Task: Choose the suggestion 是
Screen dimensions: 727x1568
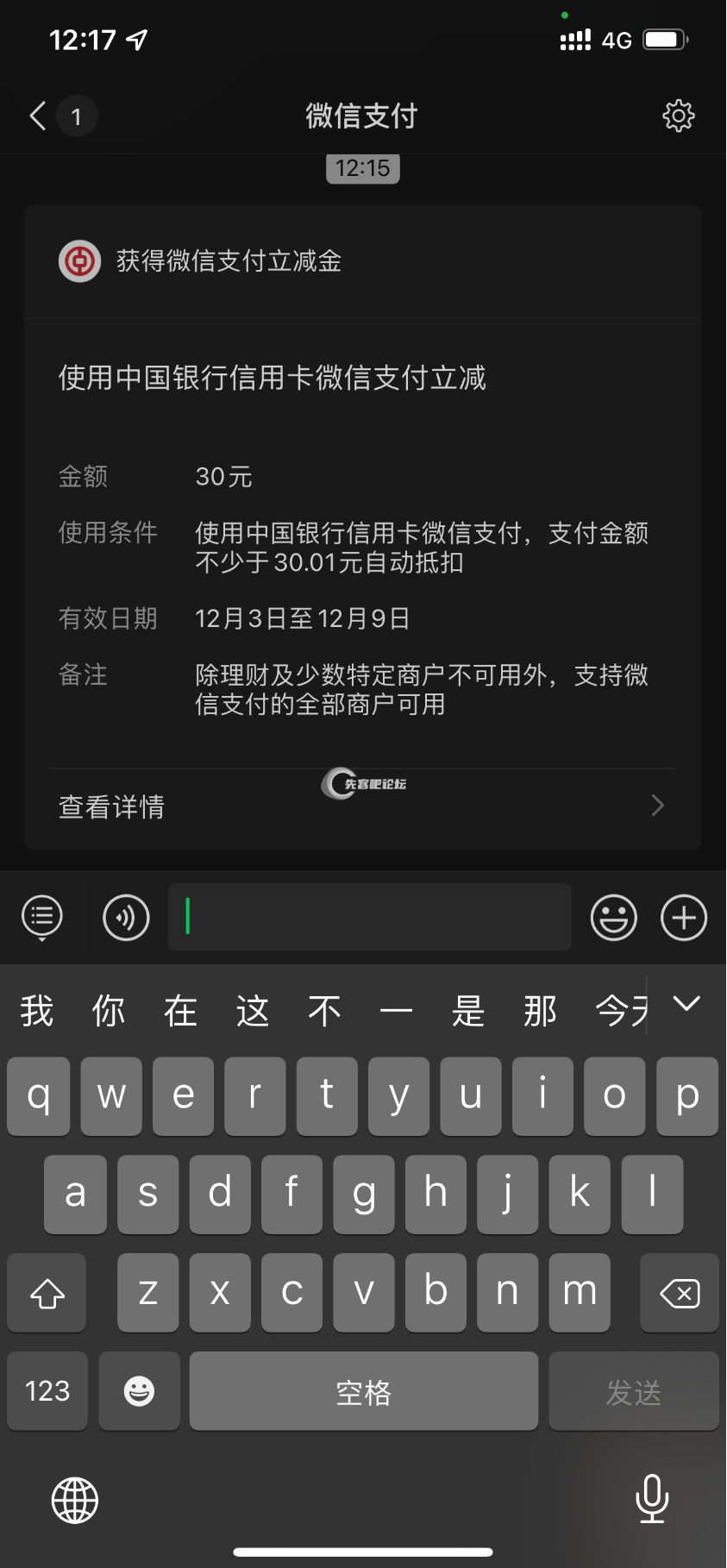Action: click(x=468, y=1011)
